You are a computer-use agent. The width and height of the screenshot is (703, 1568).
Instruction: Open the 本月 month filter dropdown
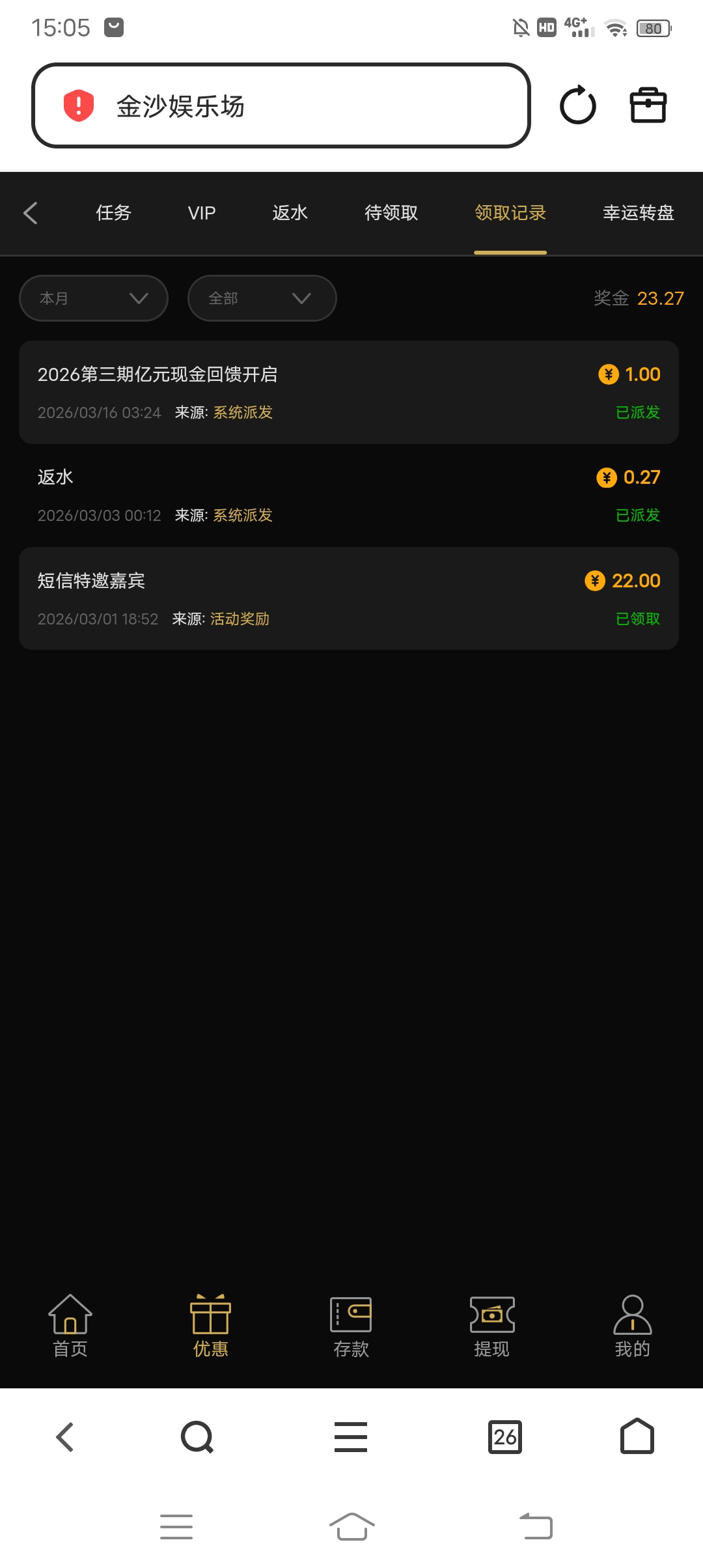[x=93, y=298]
